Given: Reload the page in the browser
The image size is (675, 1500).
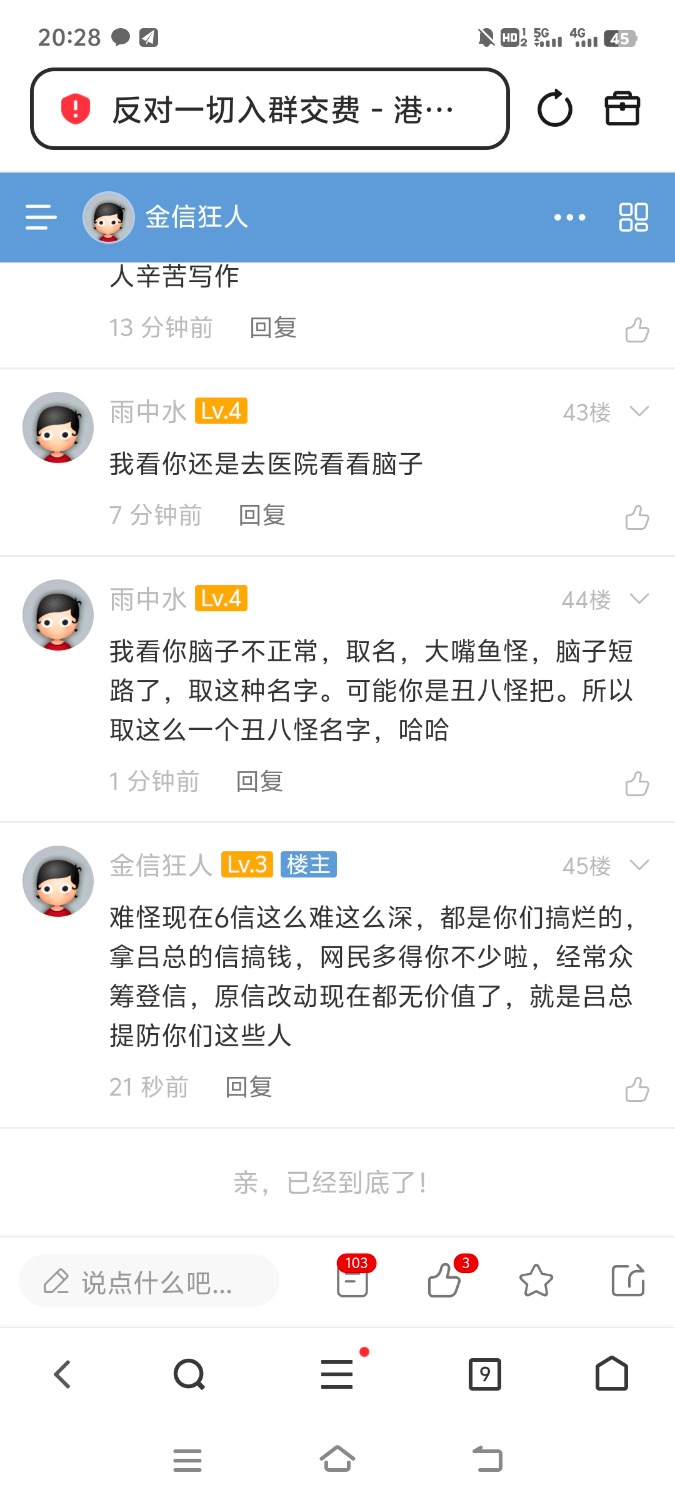Looking at the screenshot, I should [555, 109].
